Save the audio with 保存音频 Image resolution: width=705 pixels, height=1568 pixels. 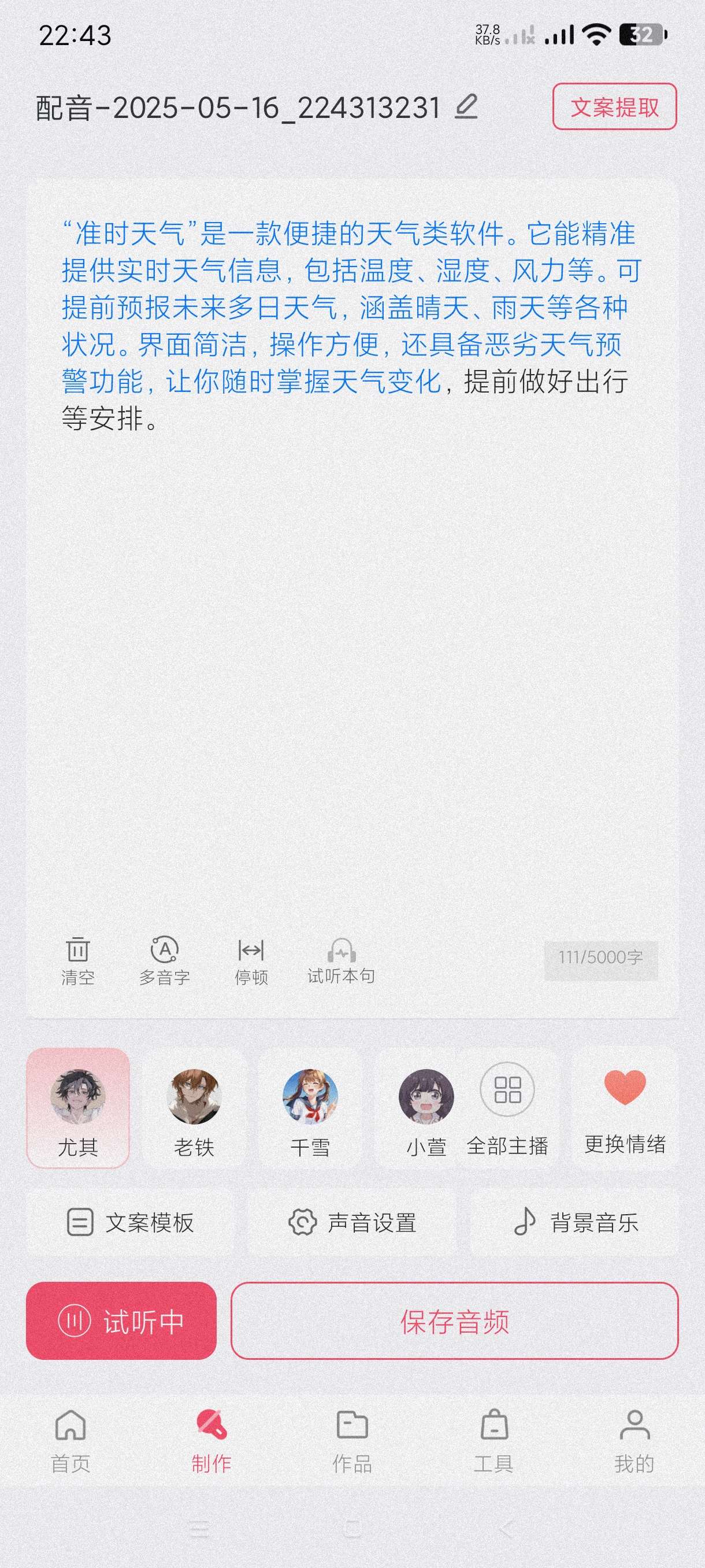pos(454,1322)
